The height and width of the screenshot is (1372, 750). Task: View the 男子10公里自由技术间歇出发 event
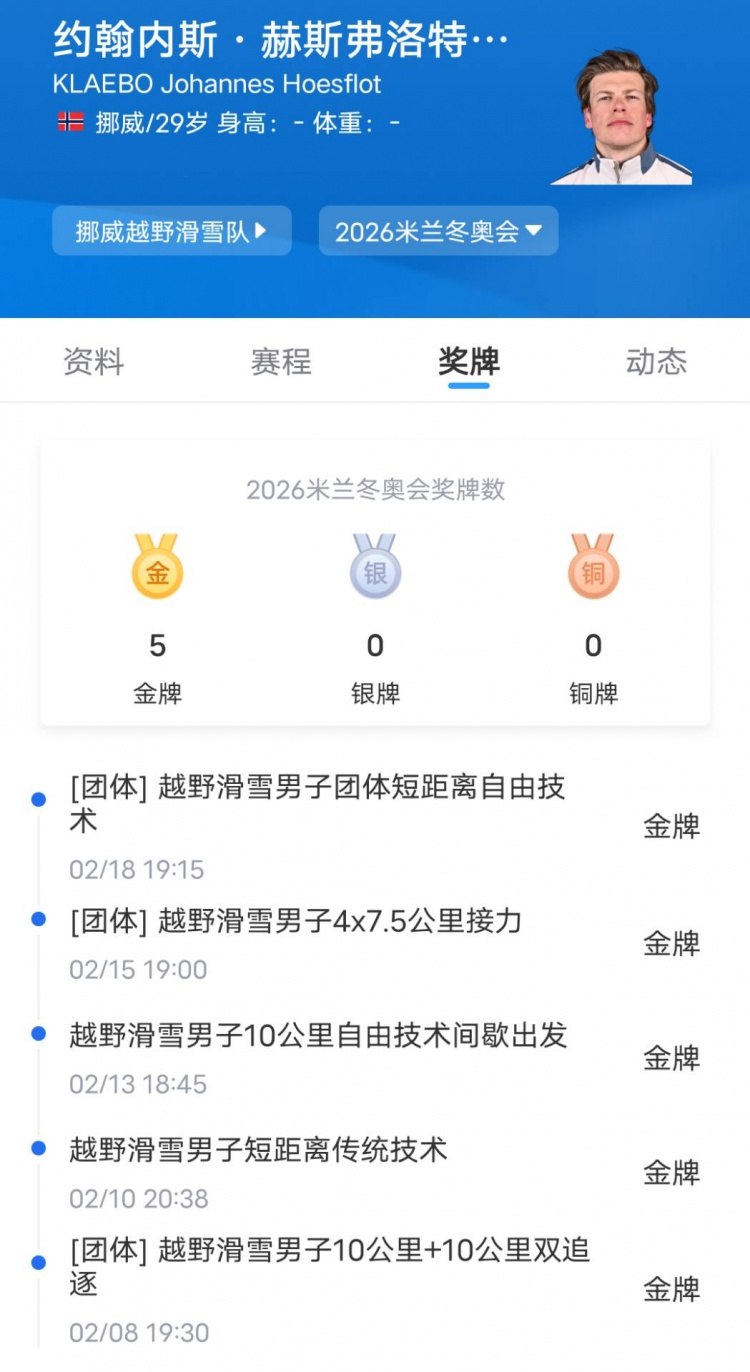click(318, 1035)
